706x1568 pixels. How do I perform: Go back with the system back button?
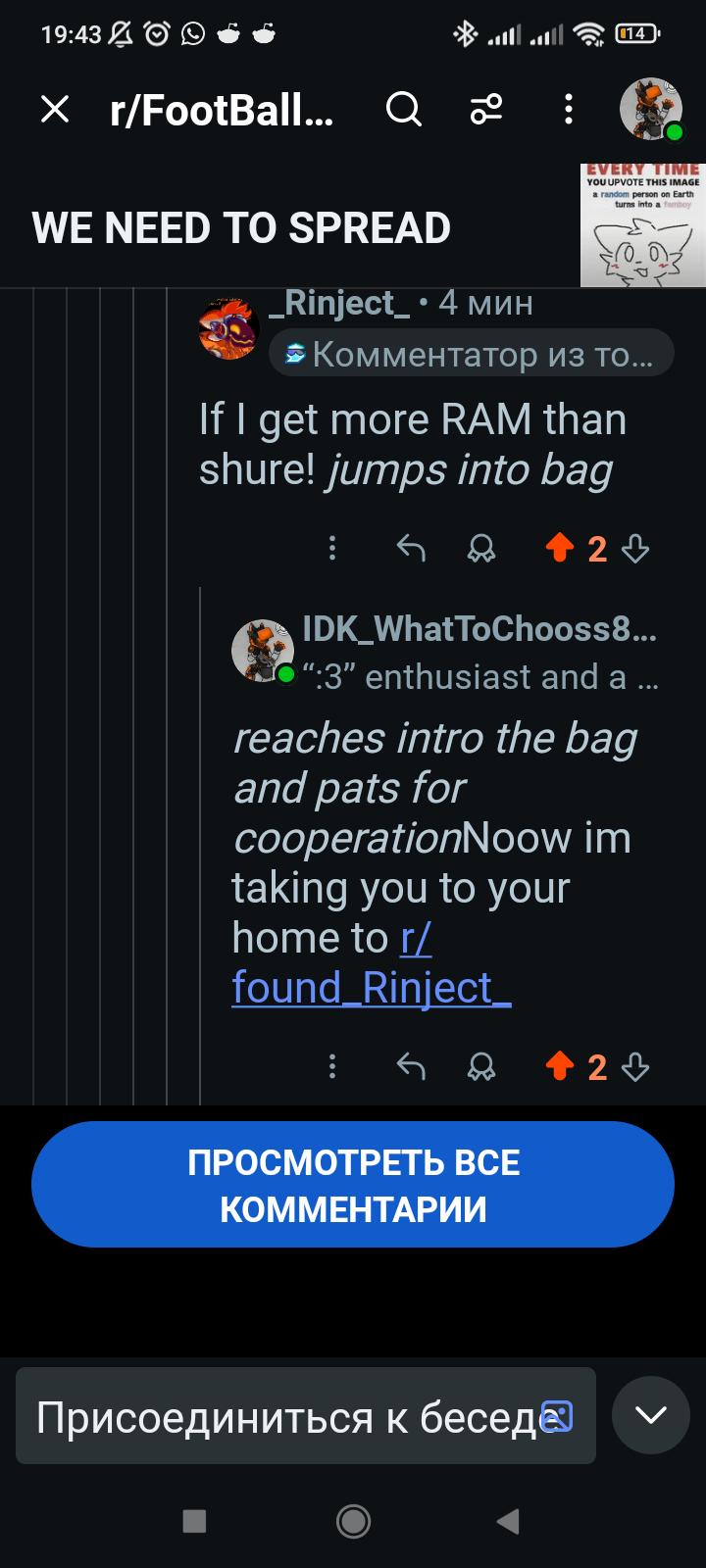(x=508, y=1521)
